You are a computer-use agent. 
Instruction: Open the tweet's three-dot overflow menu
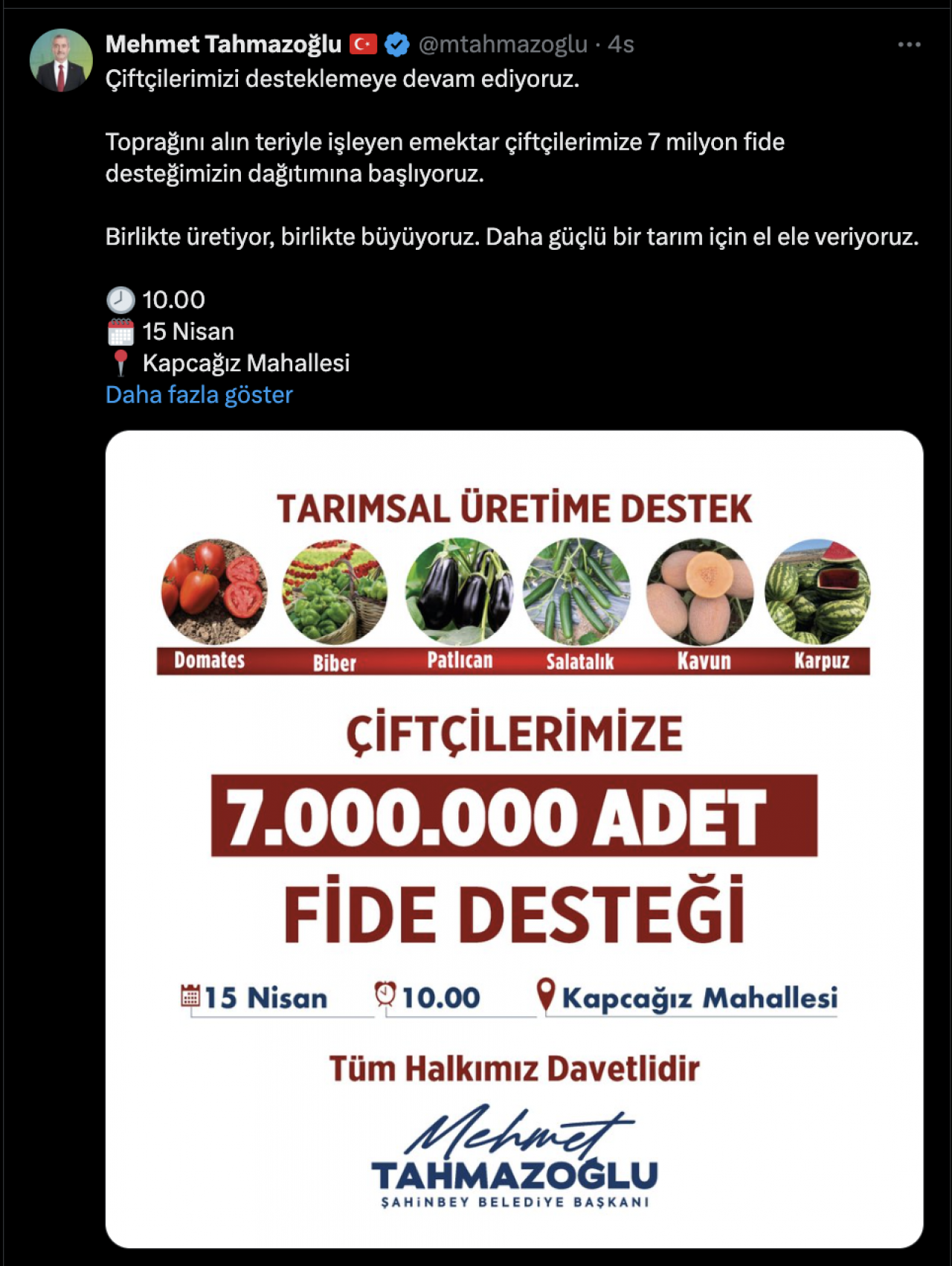point(909,45)
